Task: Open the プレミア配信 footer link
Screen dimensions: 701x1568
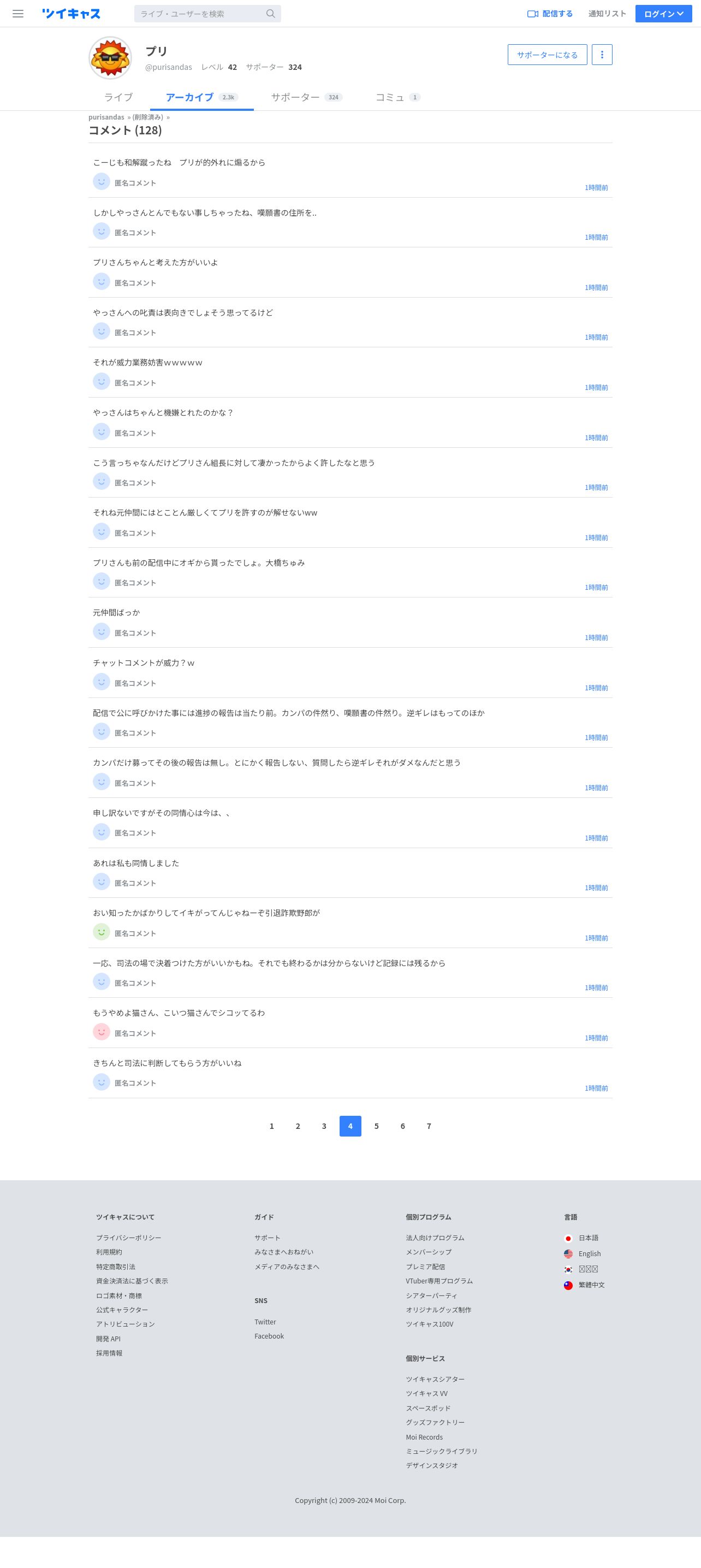Action: pyautogui.click(x=425, y=1266)
